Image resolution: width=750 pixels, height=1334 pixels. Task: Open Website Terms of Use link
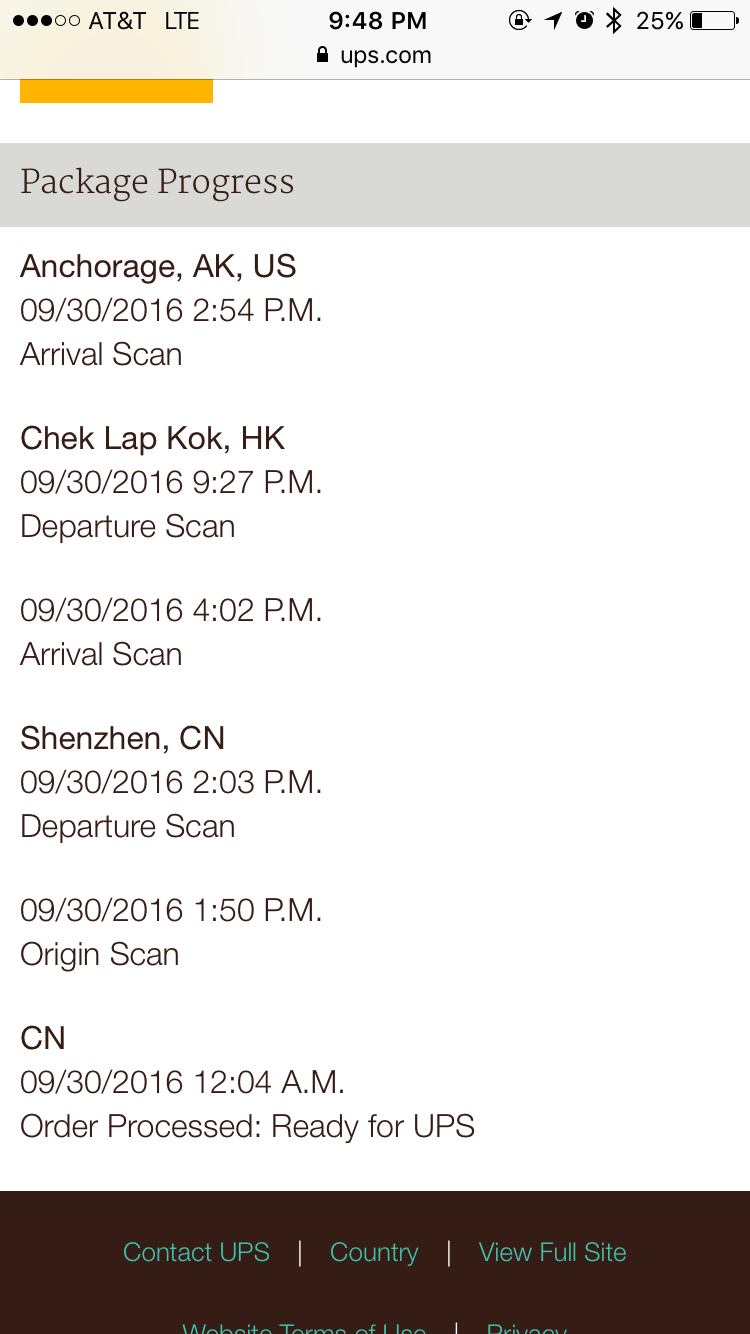coord(304,1326)
